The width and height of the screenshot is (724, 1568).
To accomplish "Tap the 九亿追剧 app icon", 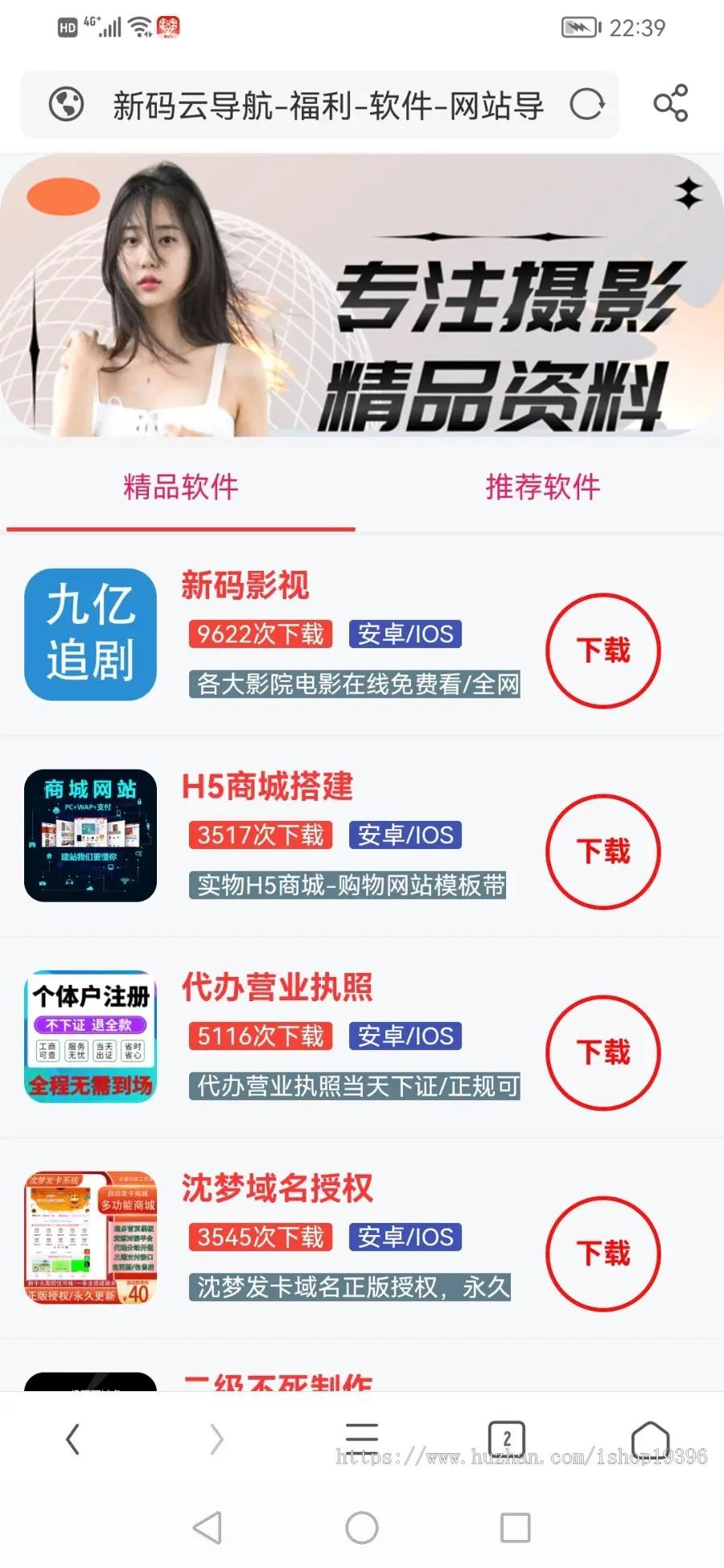I will [x=91, y=634].
